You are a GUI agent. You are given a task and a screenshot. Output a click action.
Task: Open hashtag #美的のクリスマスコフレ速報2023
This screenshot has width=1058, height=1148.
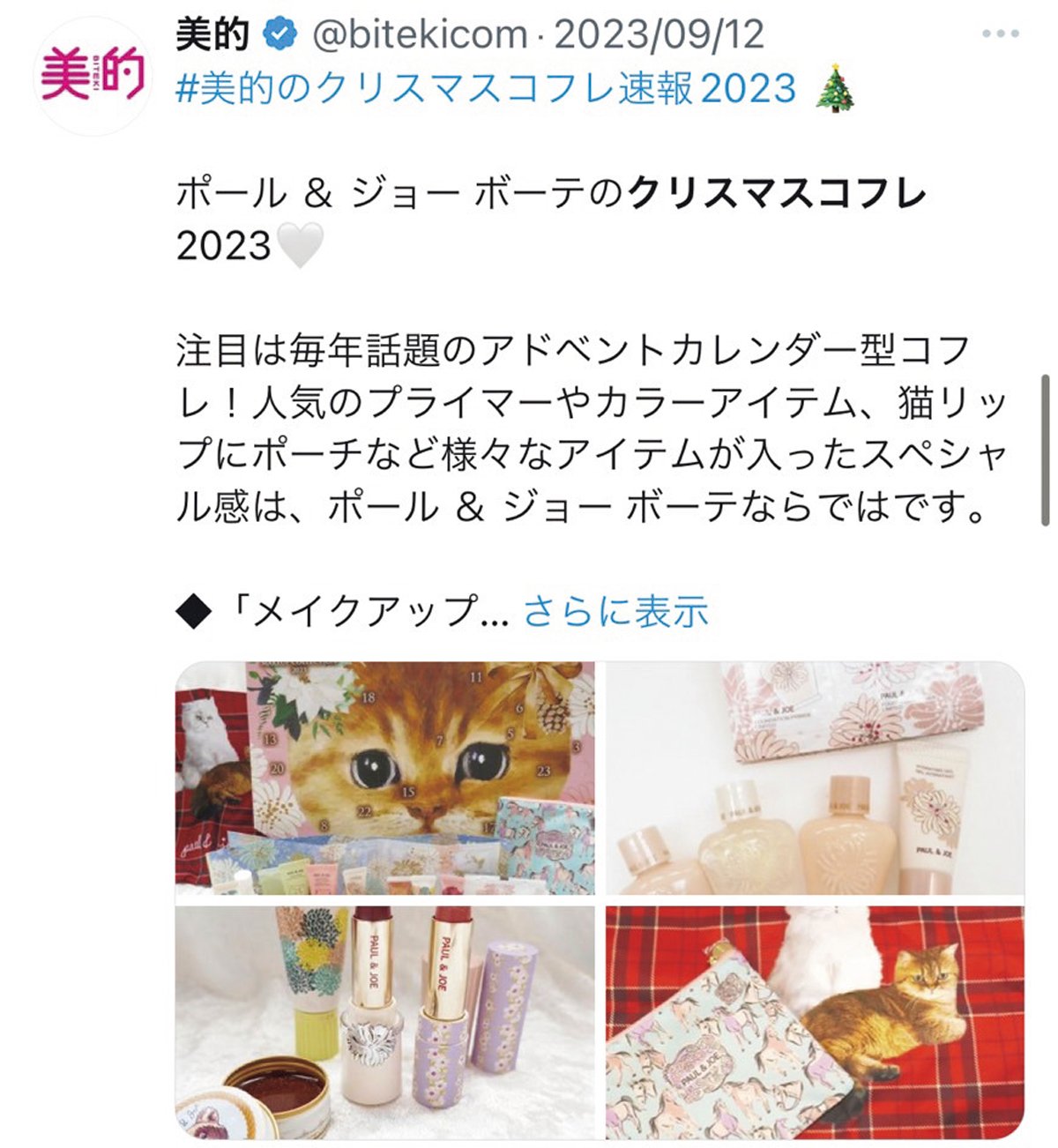tap(486, 88)
